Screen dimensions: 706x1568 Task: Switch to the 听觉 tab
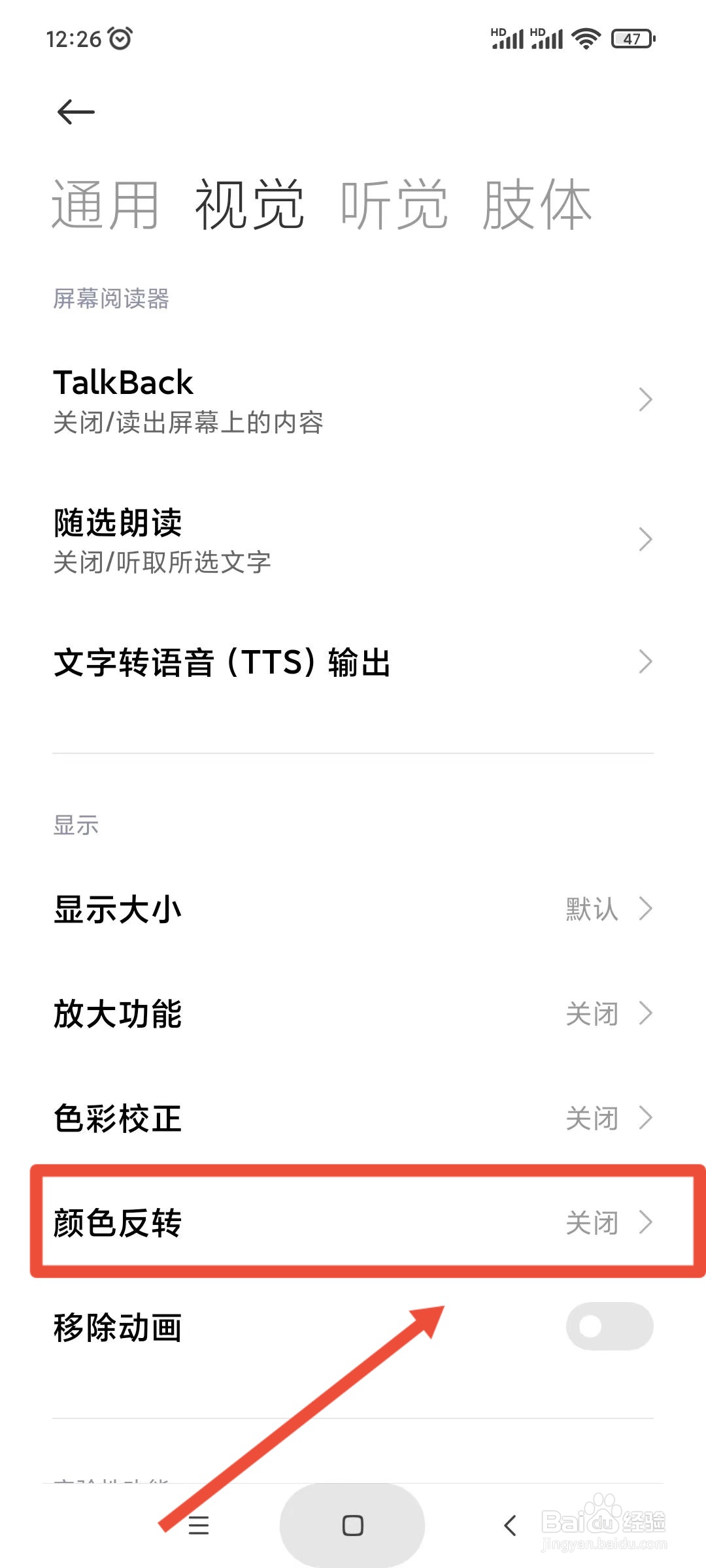[x=394, y=205]
